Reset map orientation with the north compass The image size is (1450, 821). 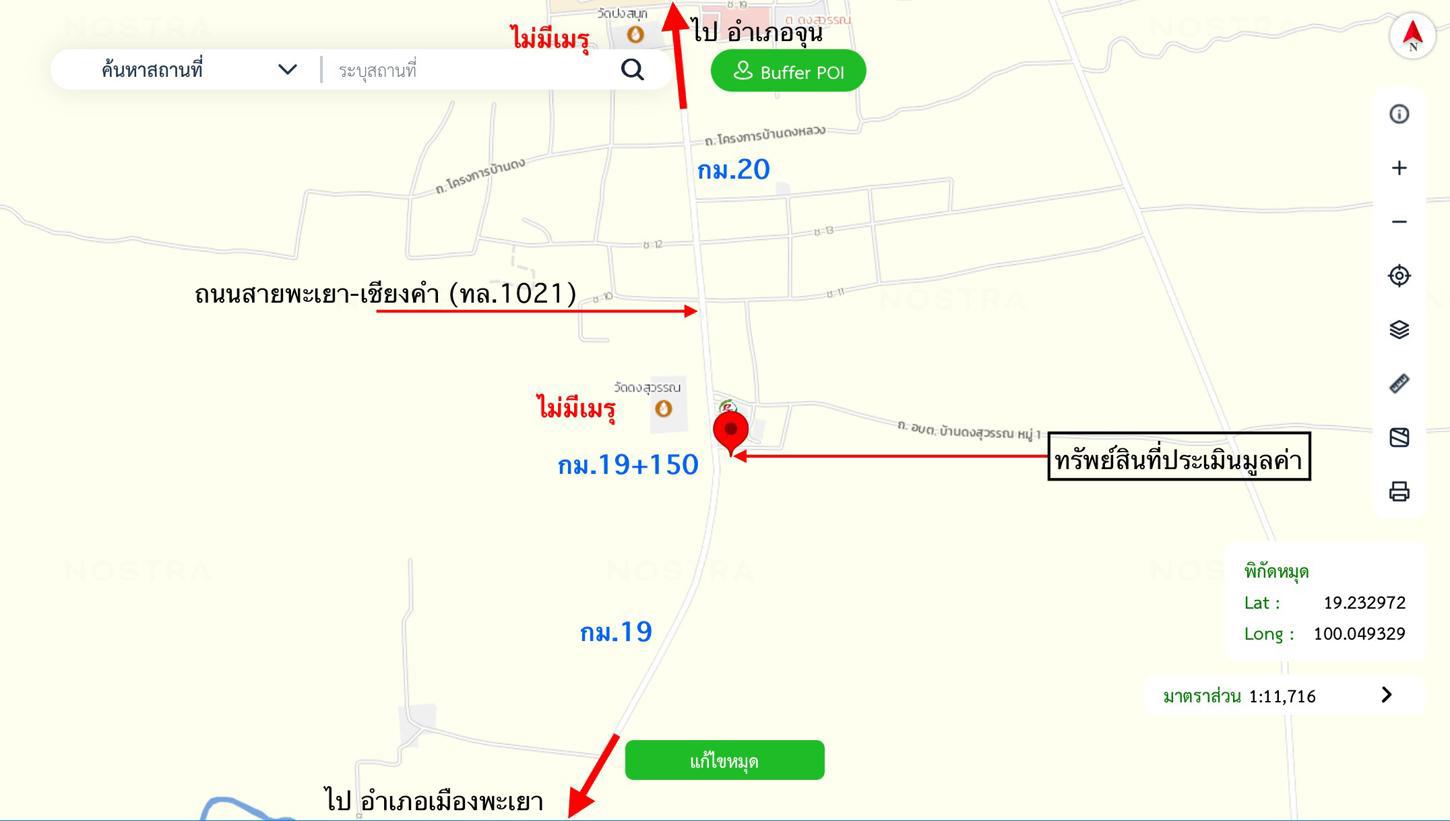point(1412,37)
